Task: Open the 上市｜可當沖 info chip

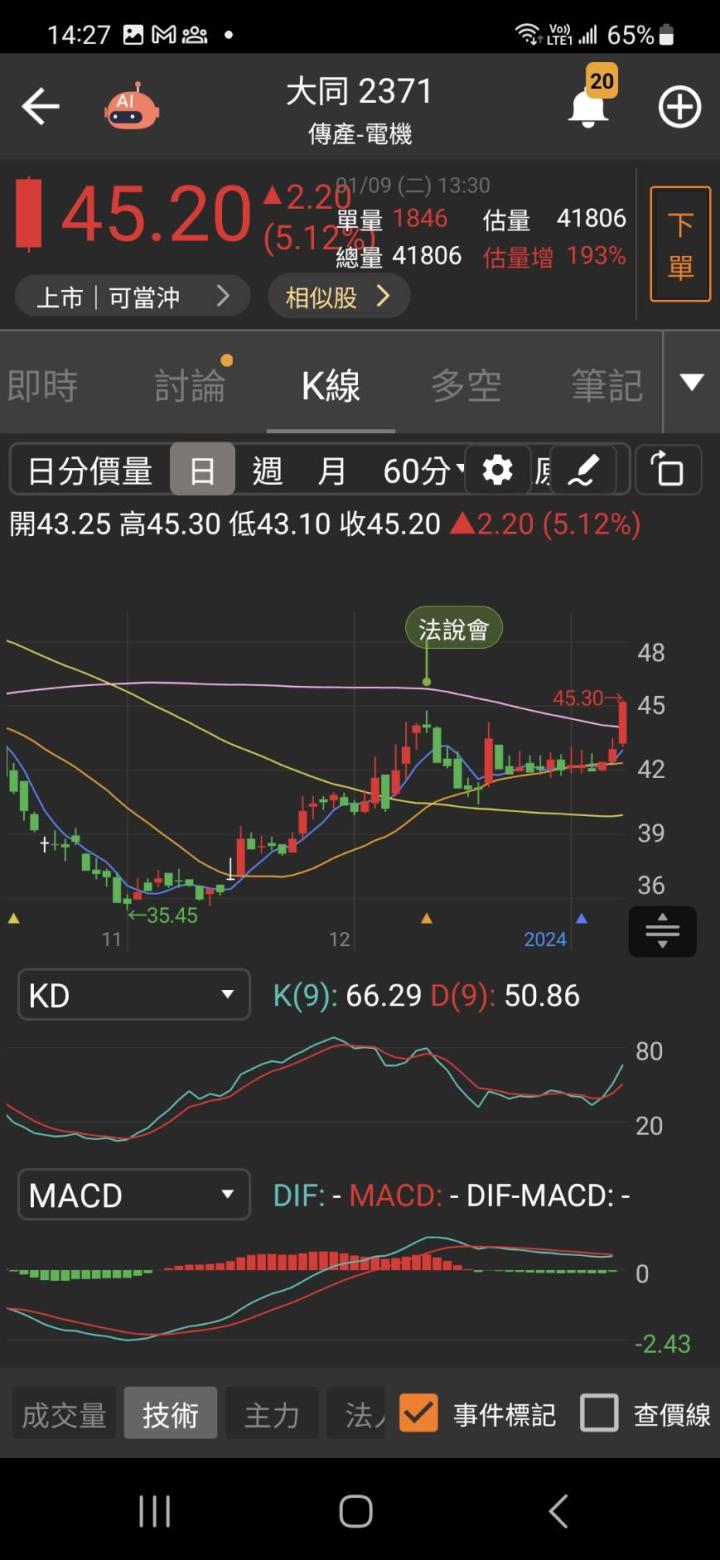Action: click(x=132, y=297)
